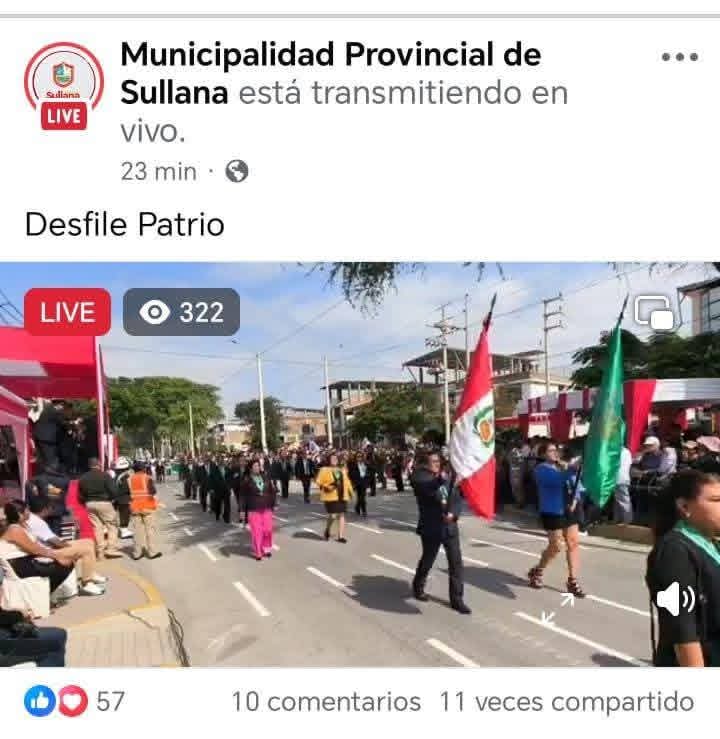The height and width of the screenshot is (739, 720).
Task: Switch video to picture-in-picture mode
Action: coord(655,313)
